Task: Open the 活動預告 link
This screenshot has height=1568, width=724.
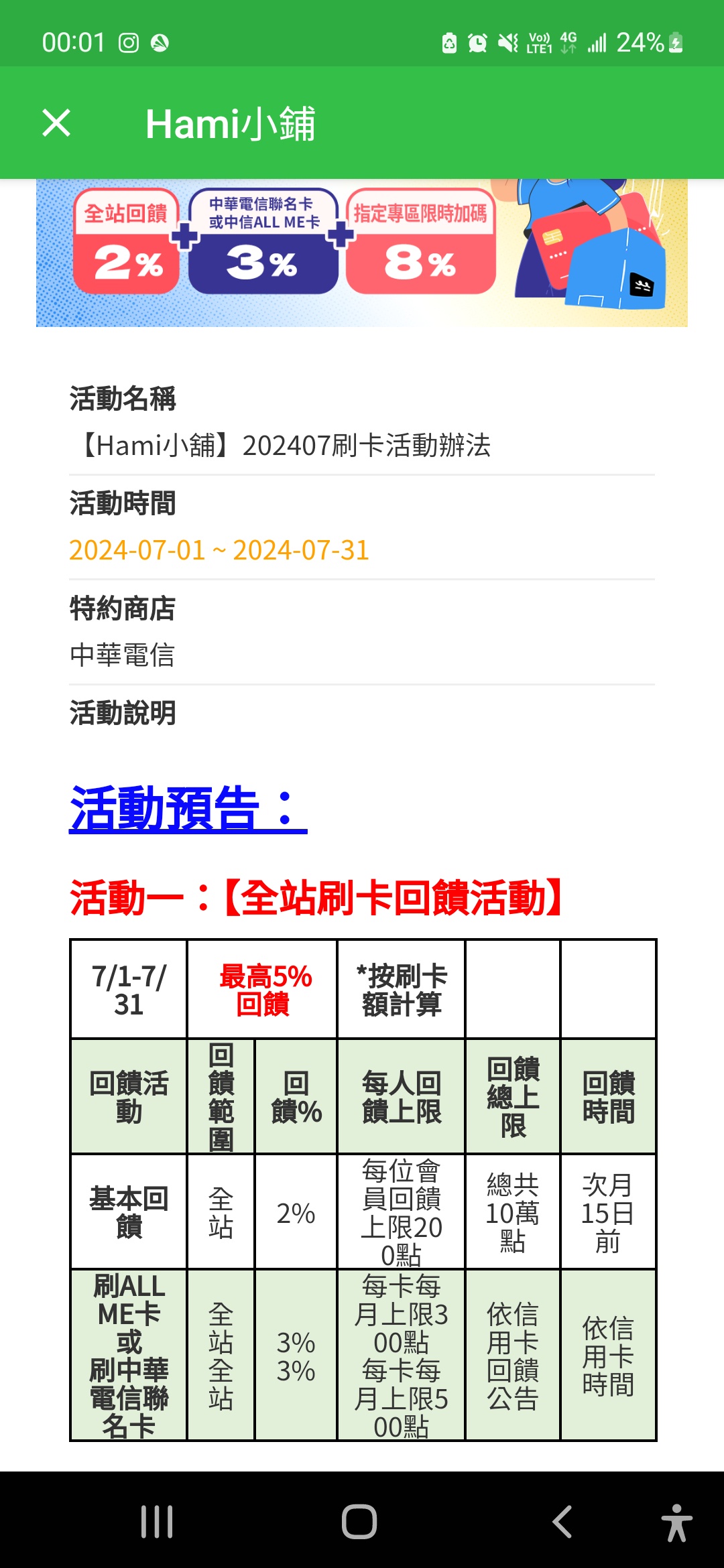Action: click(188, 809)
